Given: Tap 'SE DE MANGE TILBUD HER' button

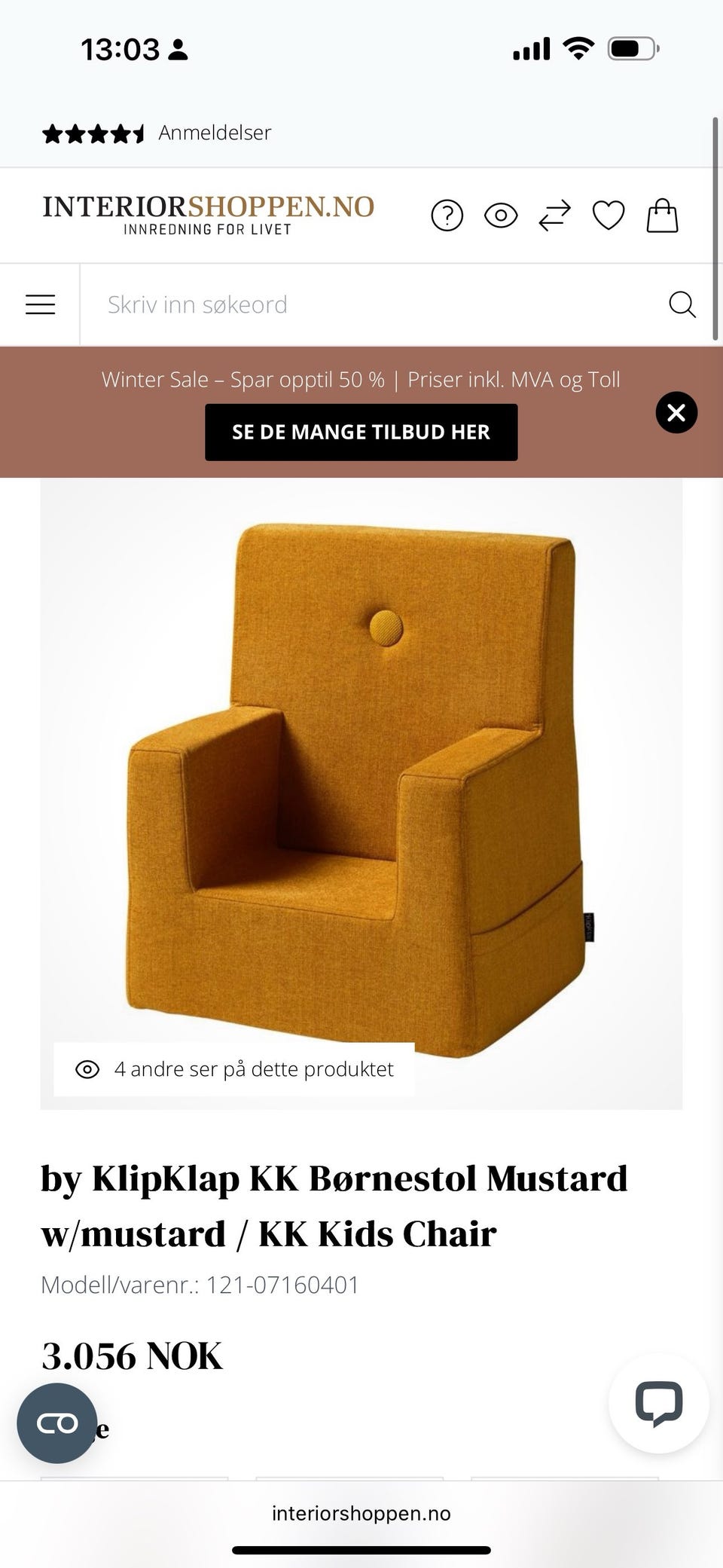Looking at the screenshot, I should (x=361, y=432).
